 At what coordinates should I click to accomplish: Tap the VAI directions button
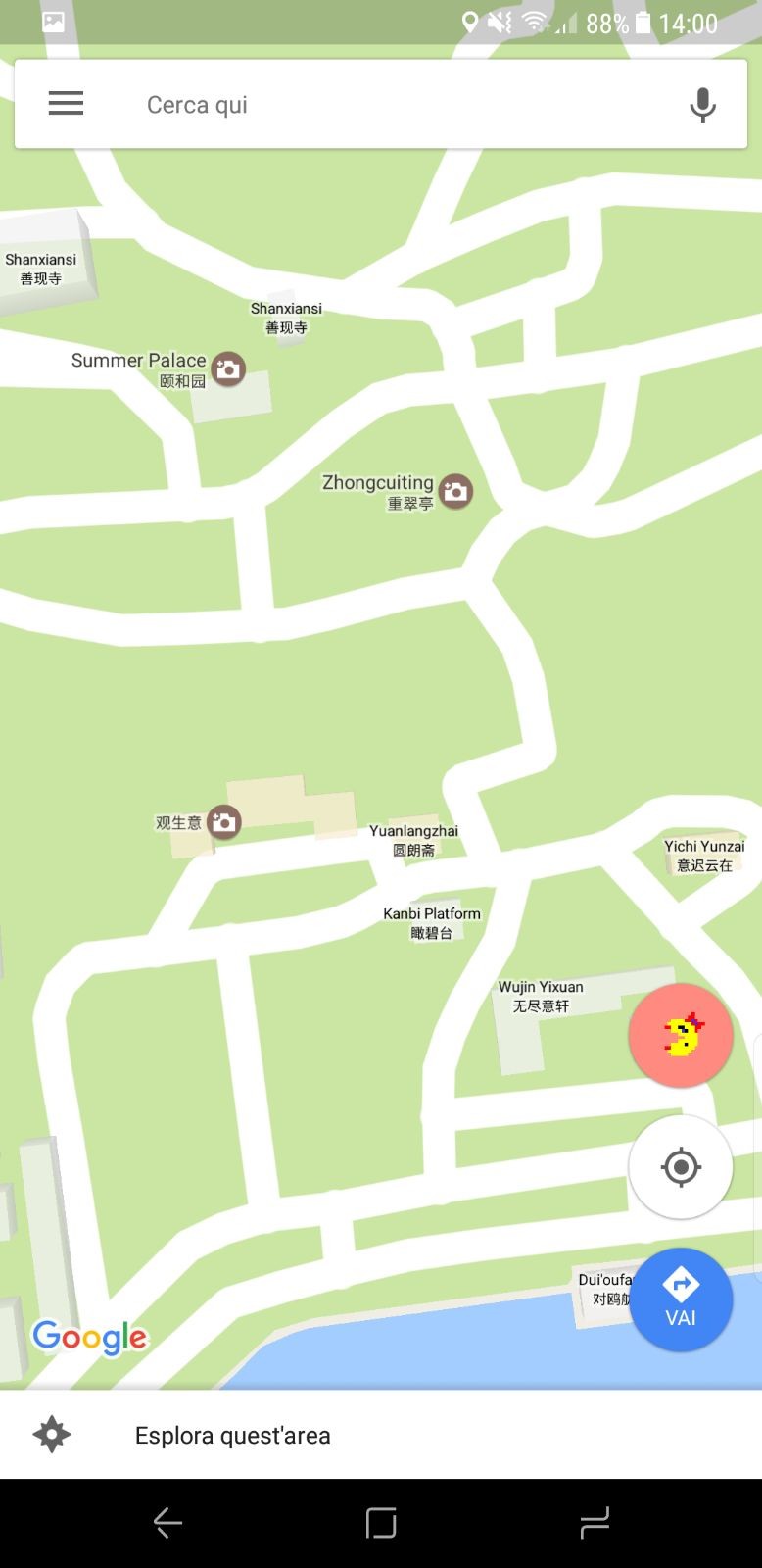681,1299
